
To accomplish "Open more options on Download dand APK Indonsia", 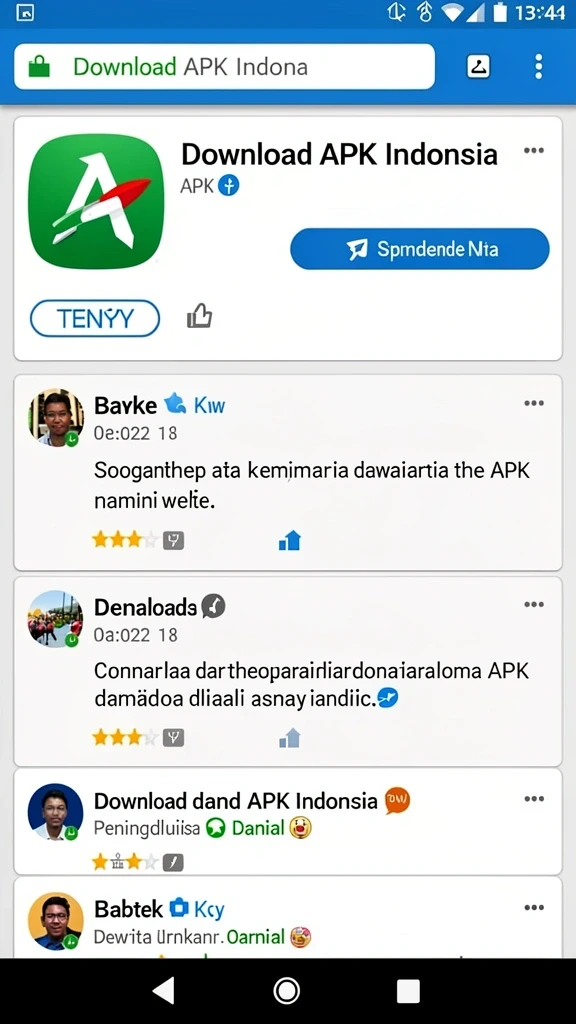I will tap(534, 799).
